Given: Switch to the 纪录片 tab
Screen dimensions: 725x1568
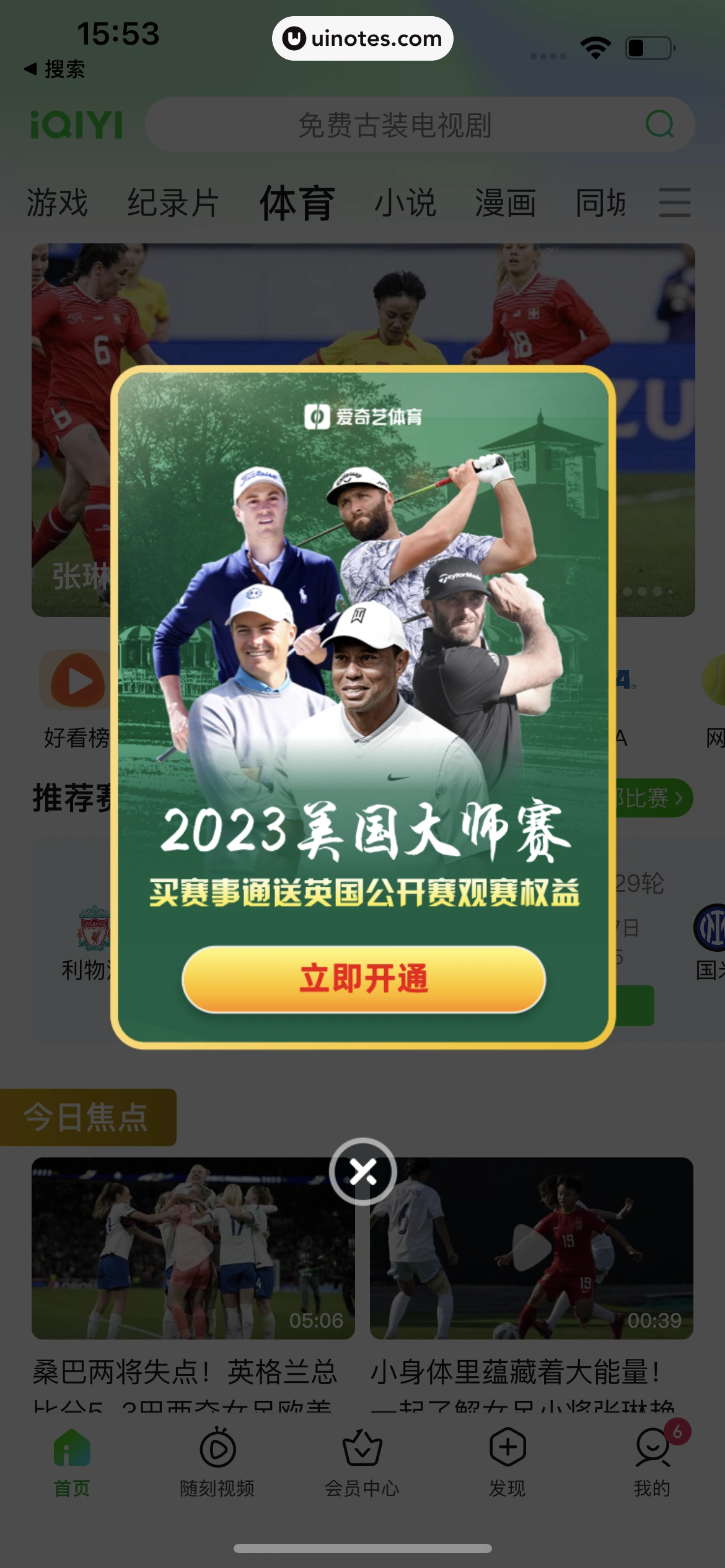Looking at the screenshot, I should click(173, 203).
